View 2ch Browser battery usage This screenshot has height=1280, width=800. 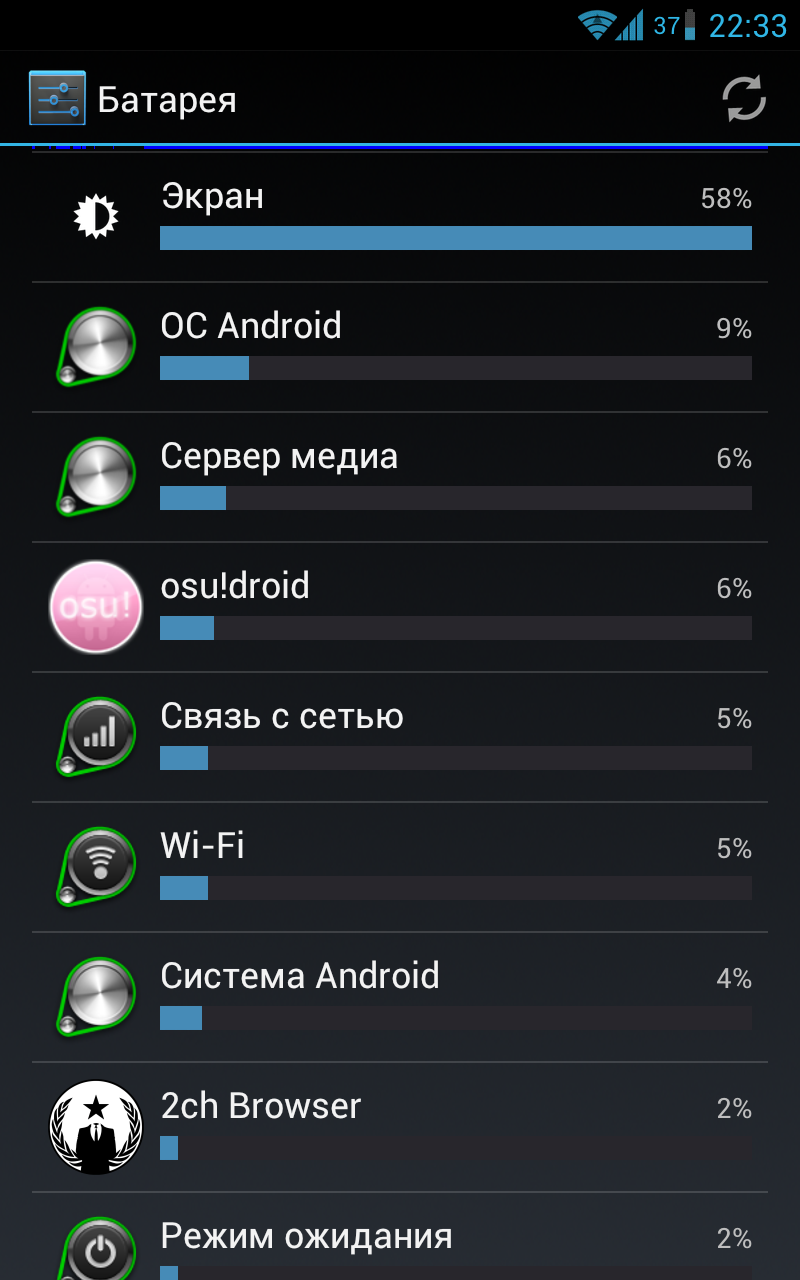[400, 1127]
